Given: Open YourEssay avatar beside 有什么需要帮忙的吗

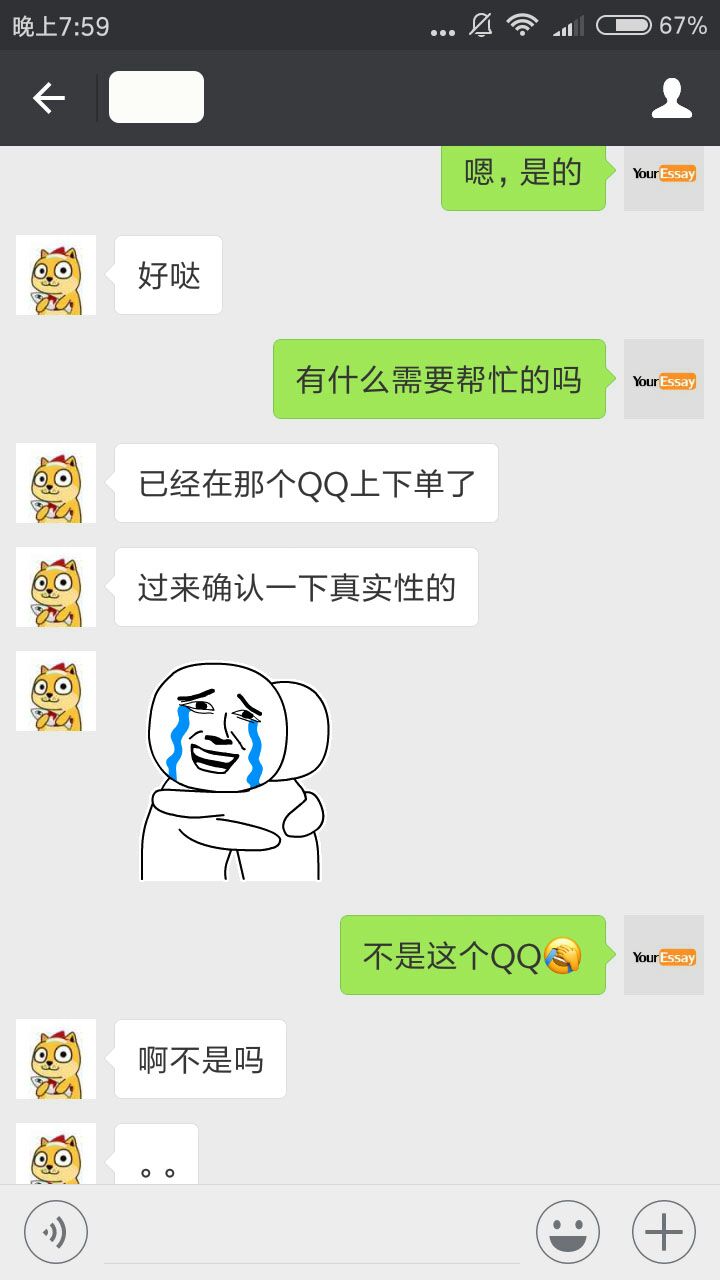Looking at the screenshot, I should coord(663,379).
